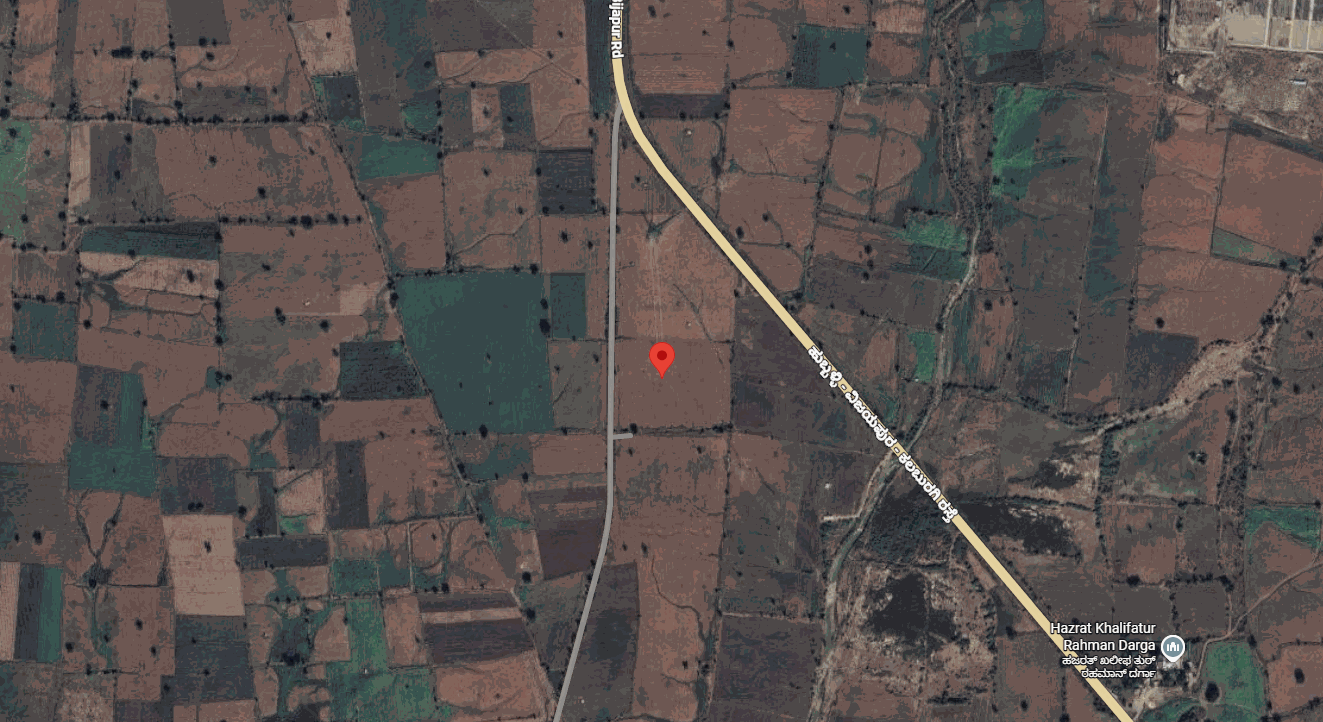Open Hazrat Khalifatur Rahman Darga place marker
This screenshot has height=722, width=1323.
[x=1174, y=649]
